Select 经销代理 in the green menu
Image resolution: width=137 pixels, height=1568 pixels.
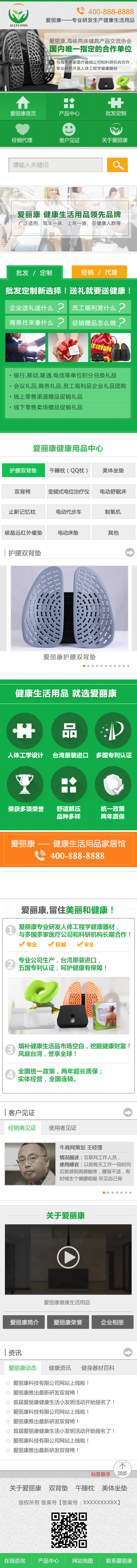[23, 133]
